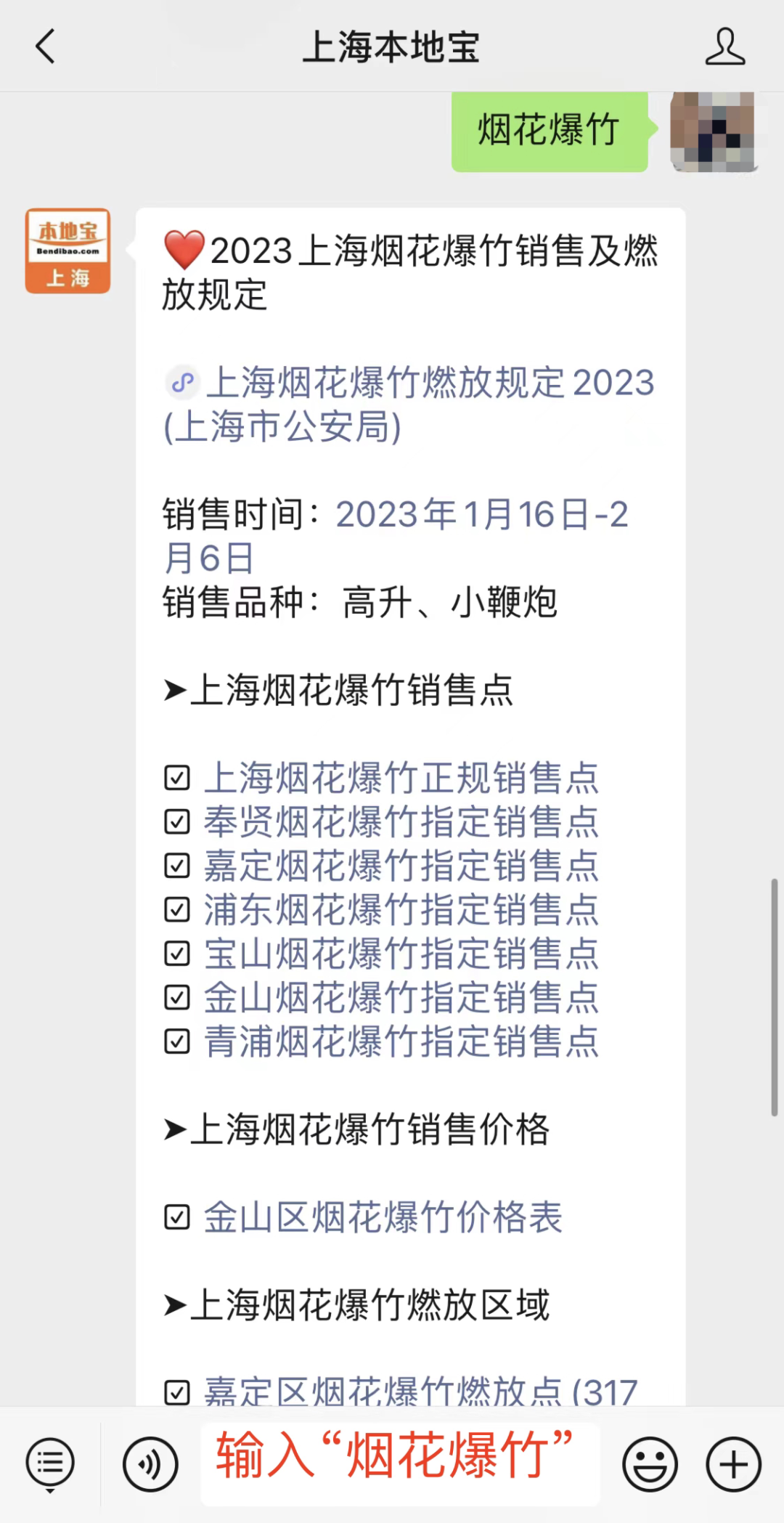
Task: Open 宝山烟花爆竹指定销售点 link
Action: click(401, 954)
